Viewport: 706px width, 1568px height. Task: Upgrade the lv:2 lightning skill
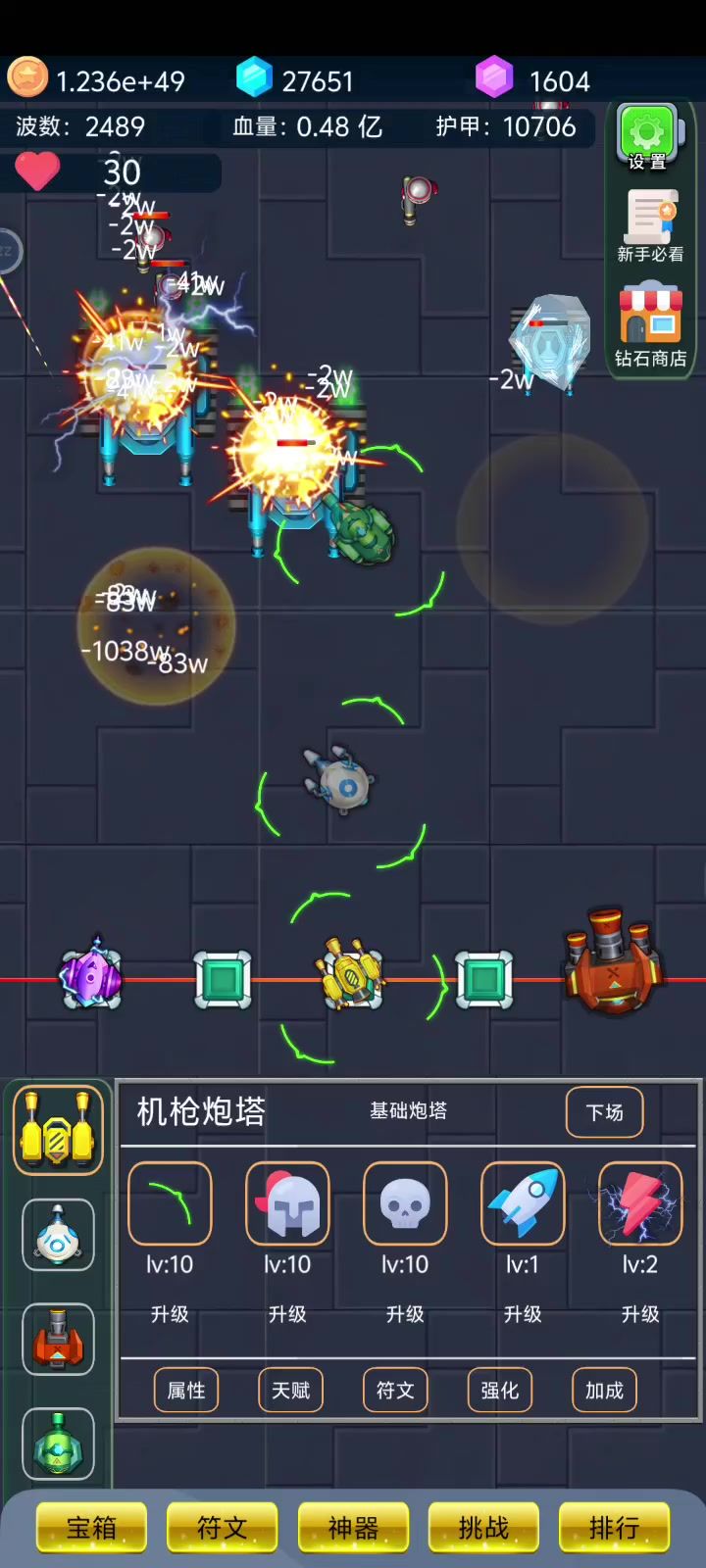(x=639, y=1314)
